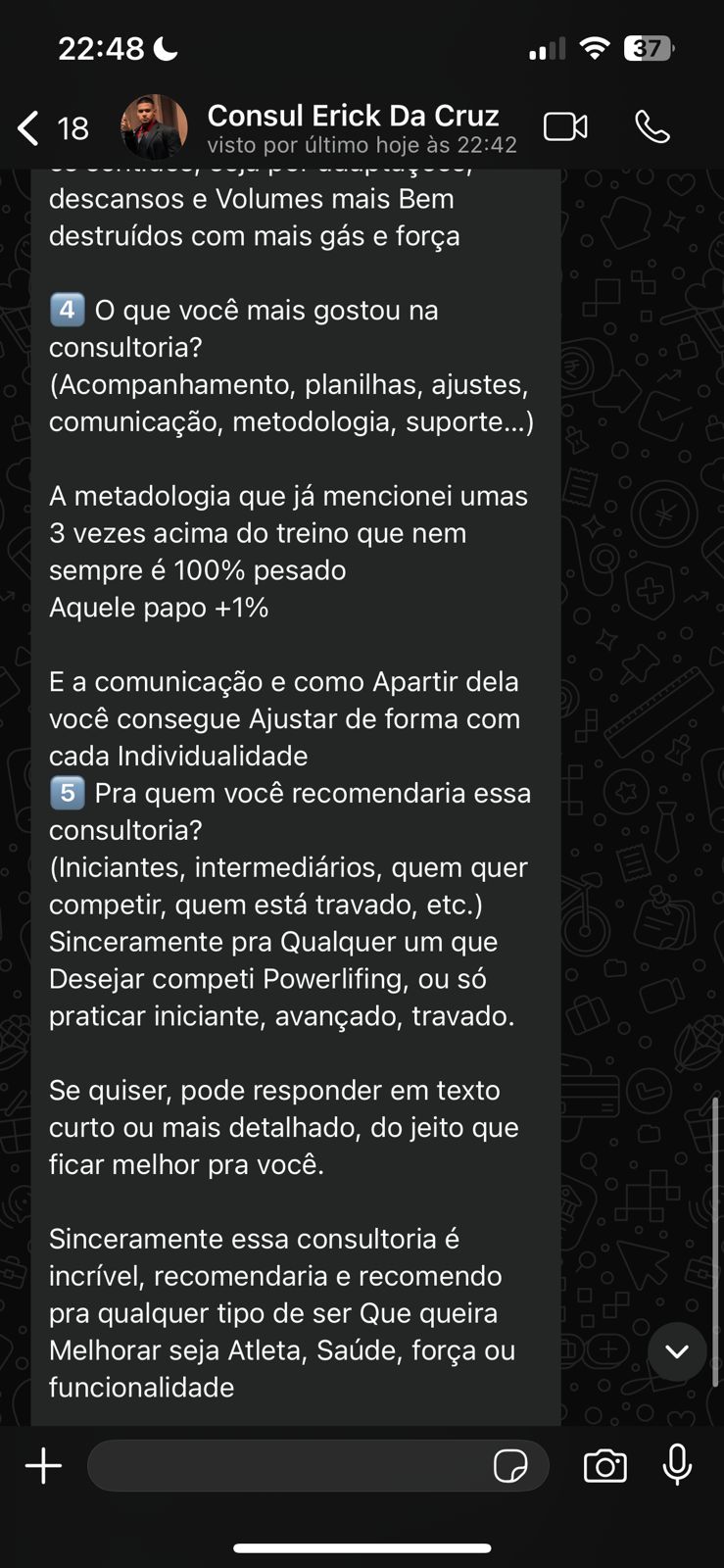Jump to the latest messages
Screen dimensions: 724x1568
click(x=676, y=1351)
